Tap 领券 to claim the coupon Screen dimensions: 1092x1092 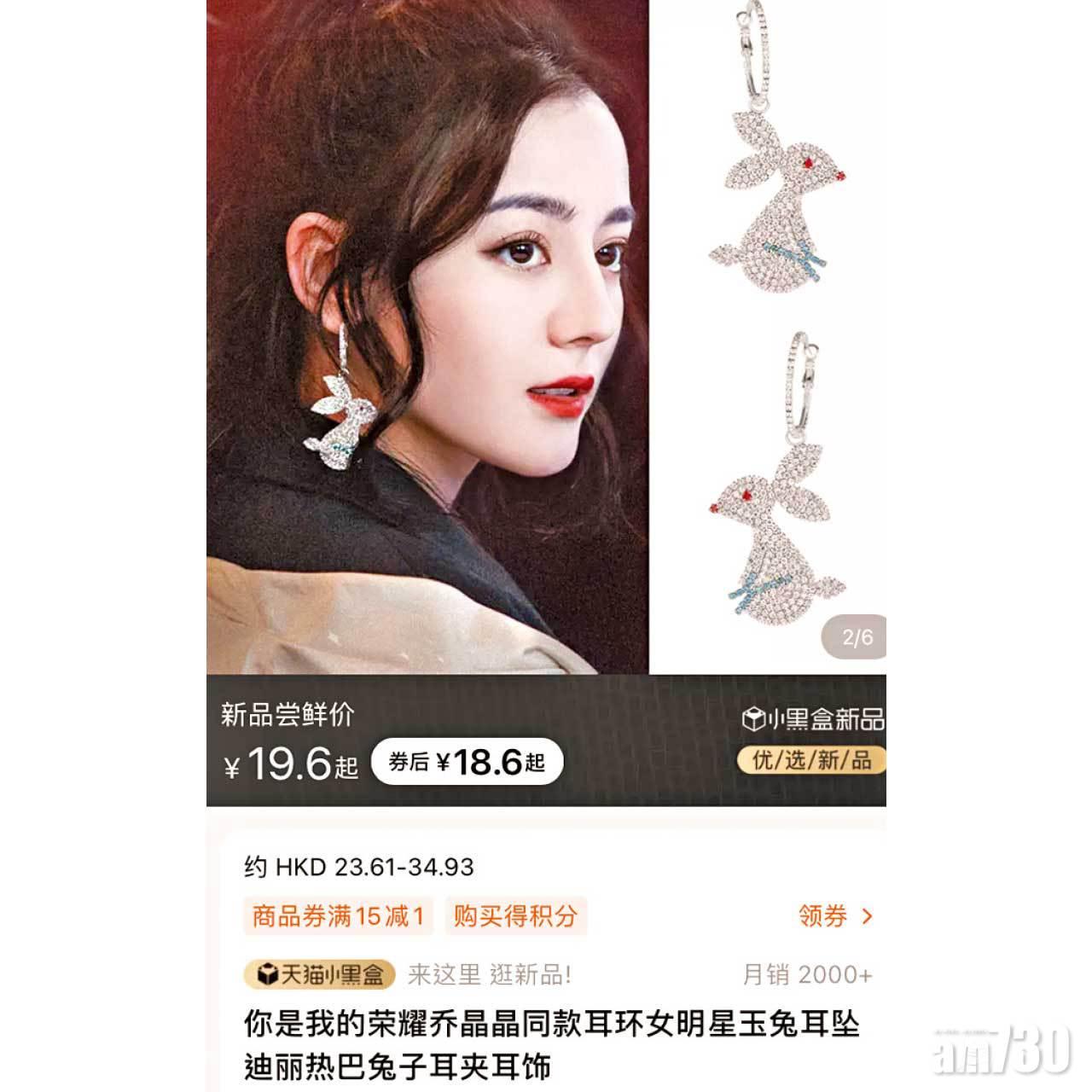coord(835,916)
